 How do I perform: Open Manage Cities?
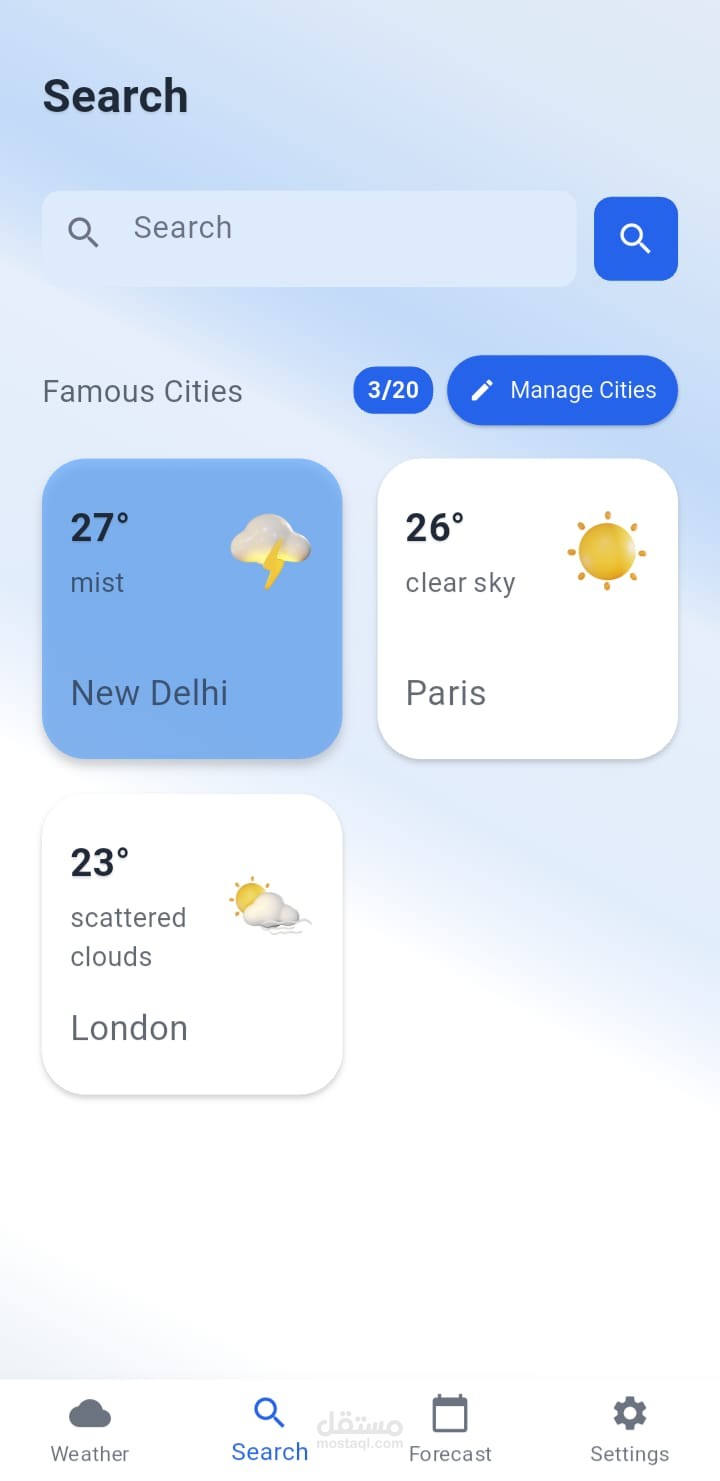pos(562,390)
